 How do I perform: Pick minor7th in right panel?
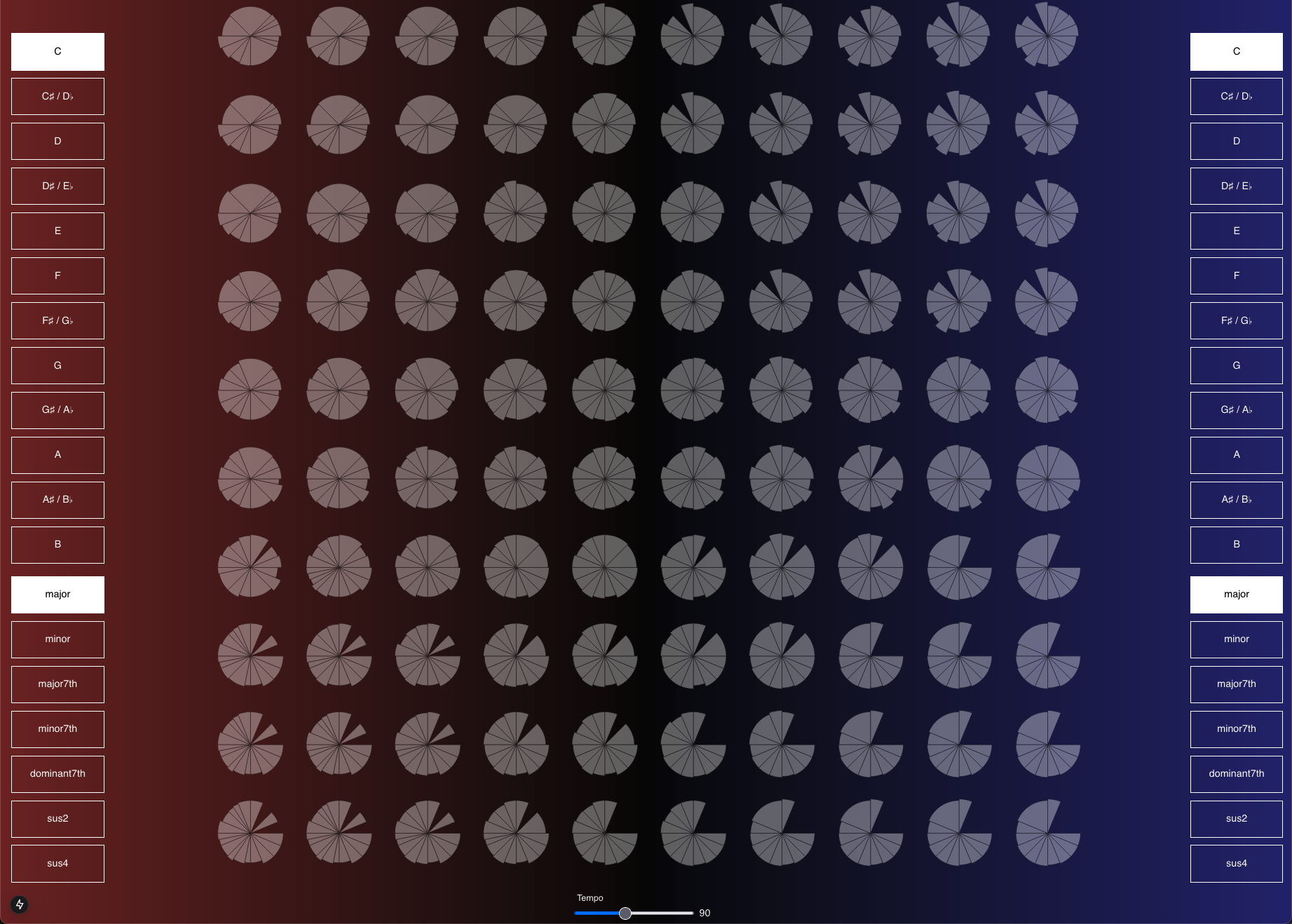(x=1236, y=729)
